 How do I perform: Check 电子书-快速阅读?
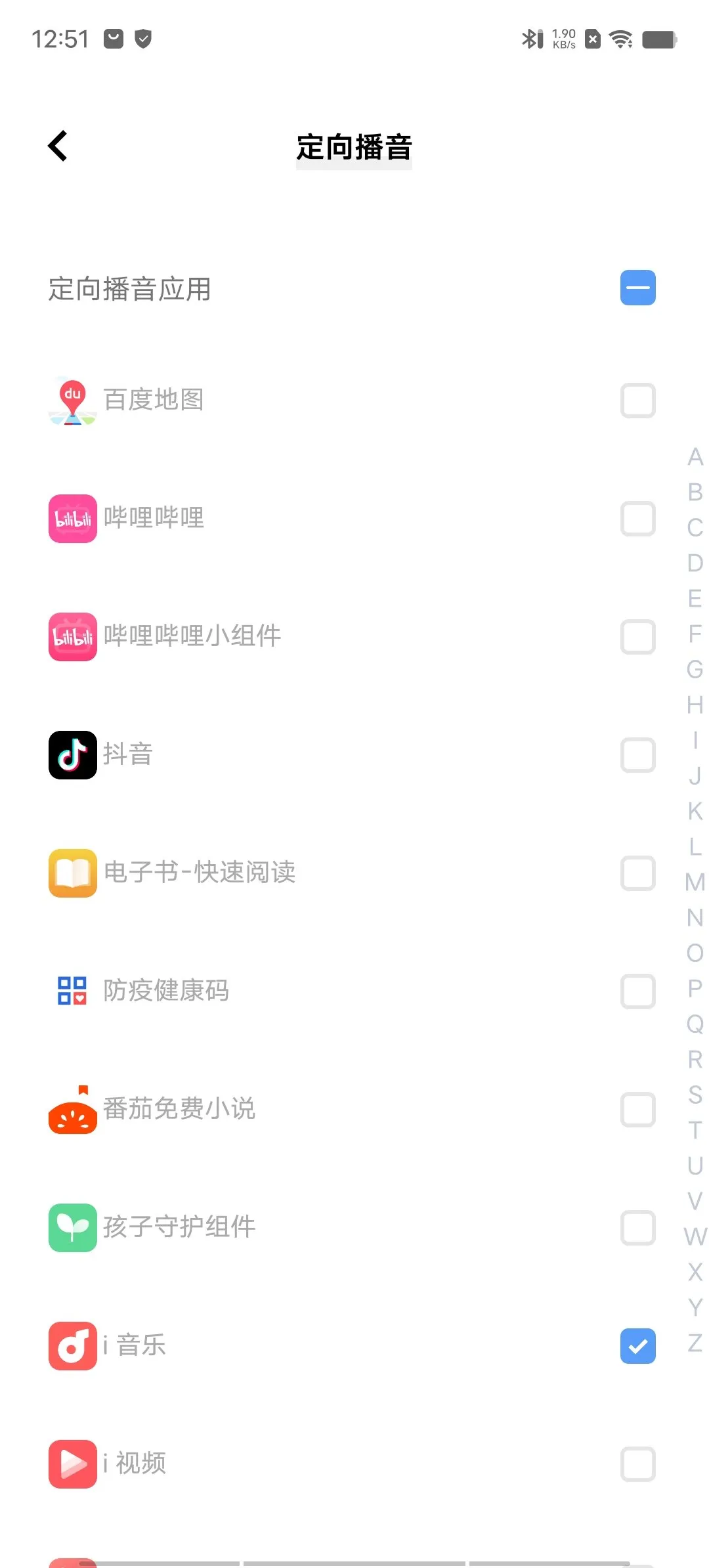(637, 873)
